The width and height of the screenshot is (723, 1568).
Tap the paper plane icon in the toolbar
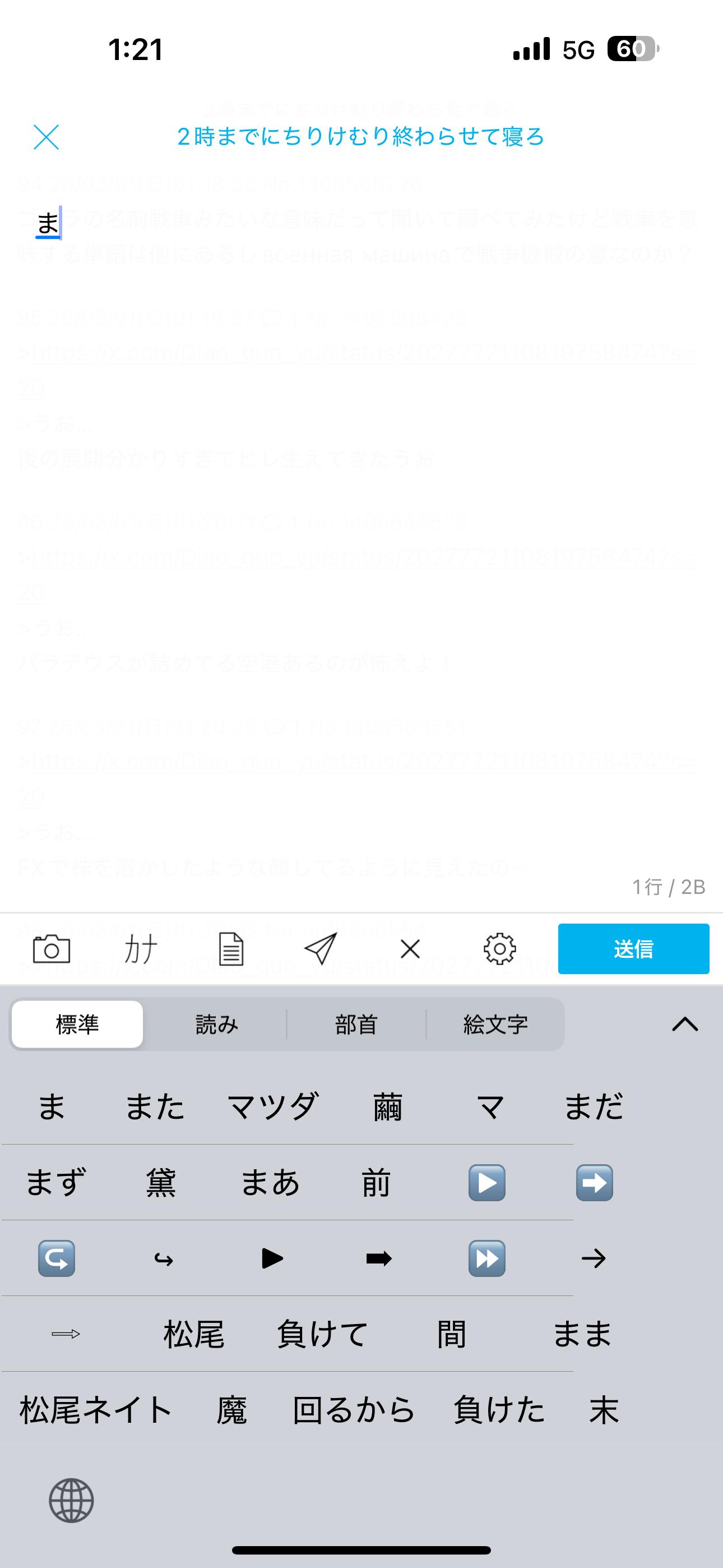[320, 948]
